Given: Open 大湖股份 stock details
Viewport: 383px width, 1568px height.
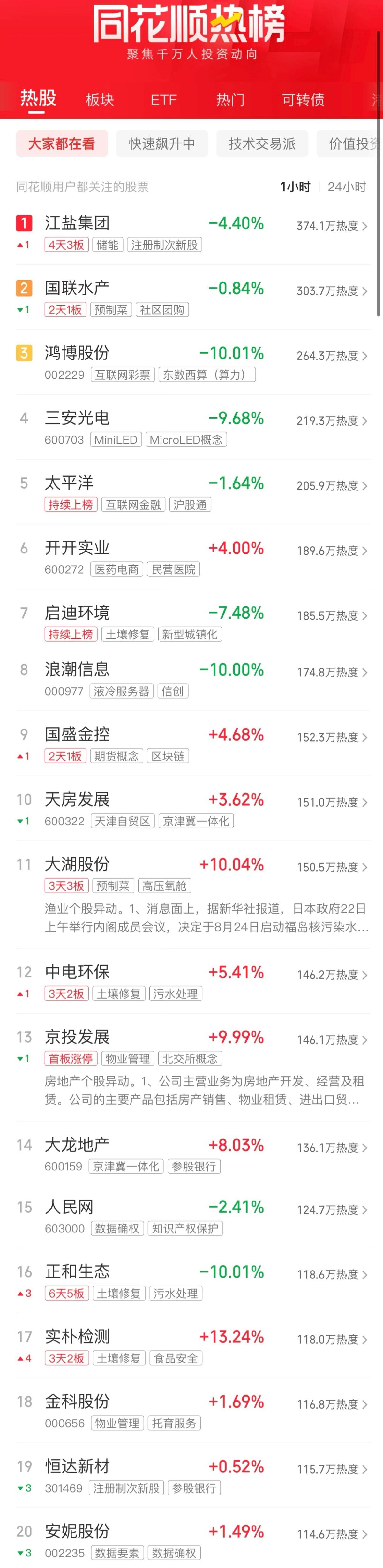Looking at the screenshot, I should click(77, 864).
